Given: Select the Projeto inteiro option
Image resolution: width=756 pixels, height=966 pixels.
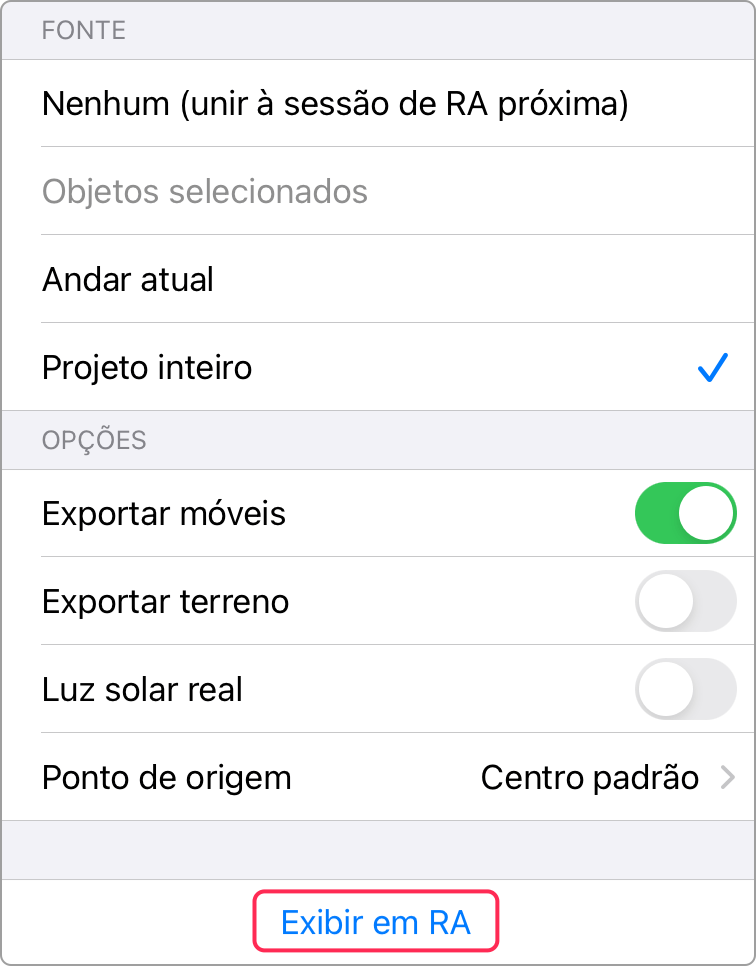Looking at the screenshot, I should tap(147, 368).
